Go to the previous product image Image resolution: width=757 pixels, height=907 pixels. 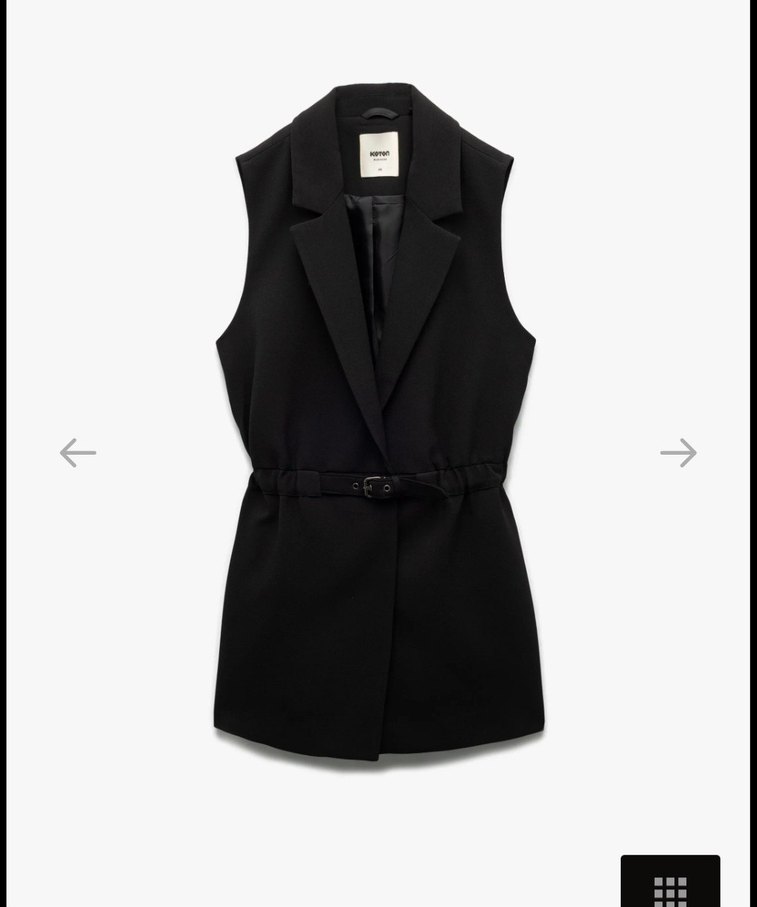[78, 453]
